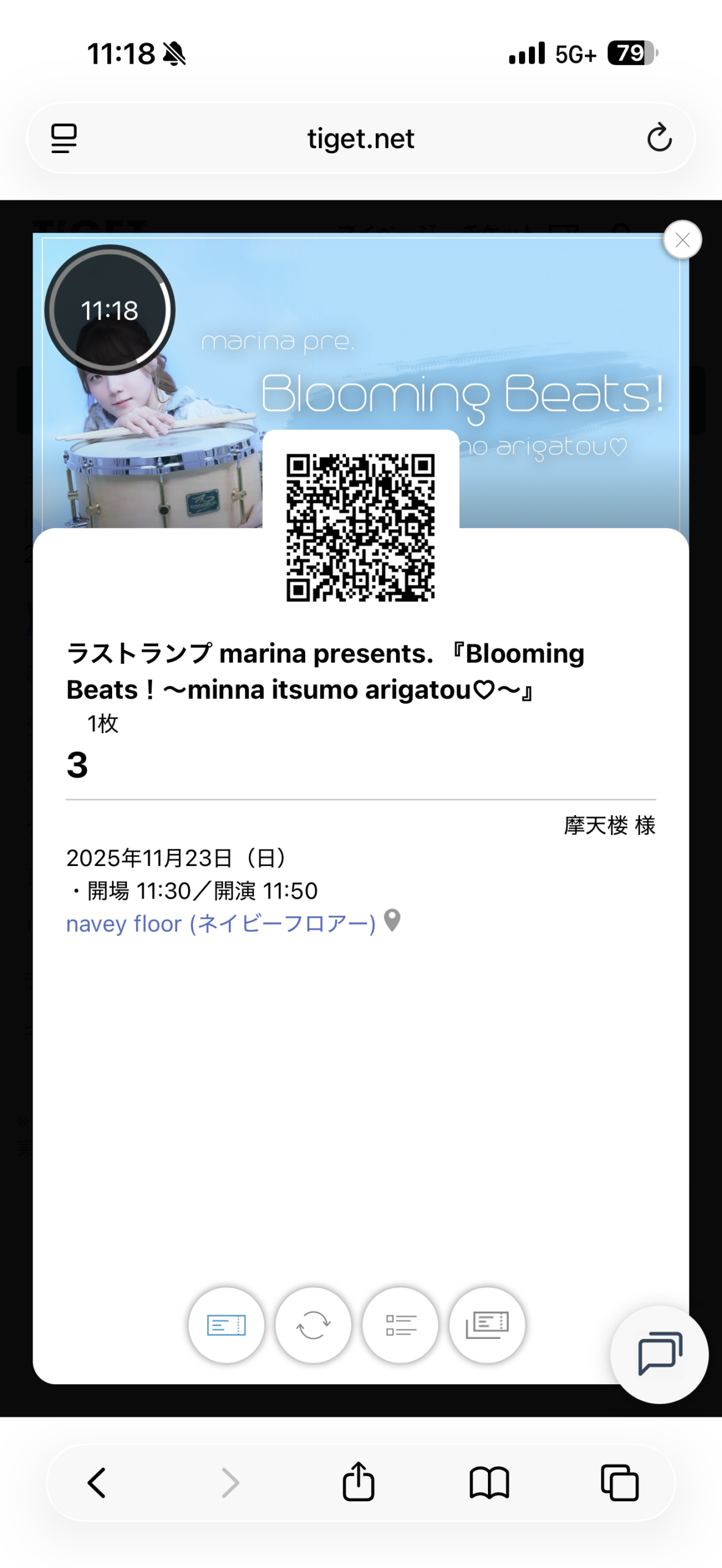
Task: Show the ticket view icon
Action: [226, 1325]
